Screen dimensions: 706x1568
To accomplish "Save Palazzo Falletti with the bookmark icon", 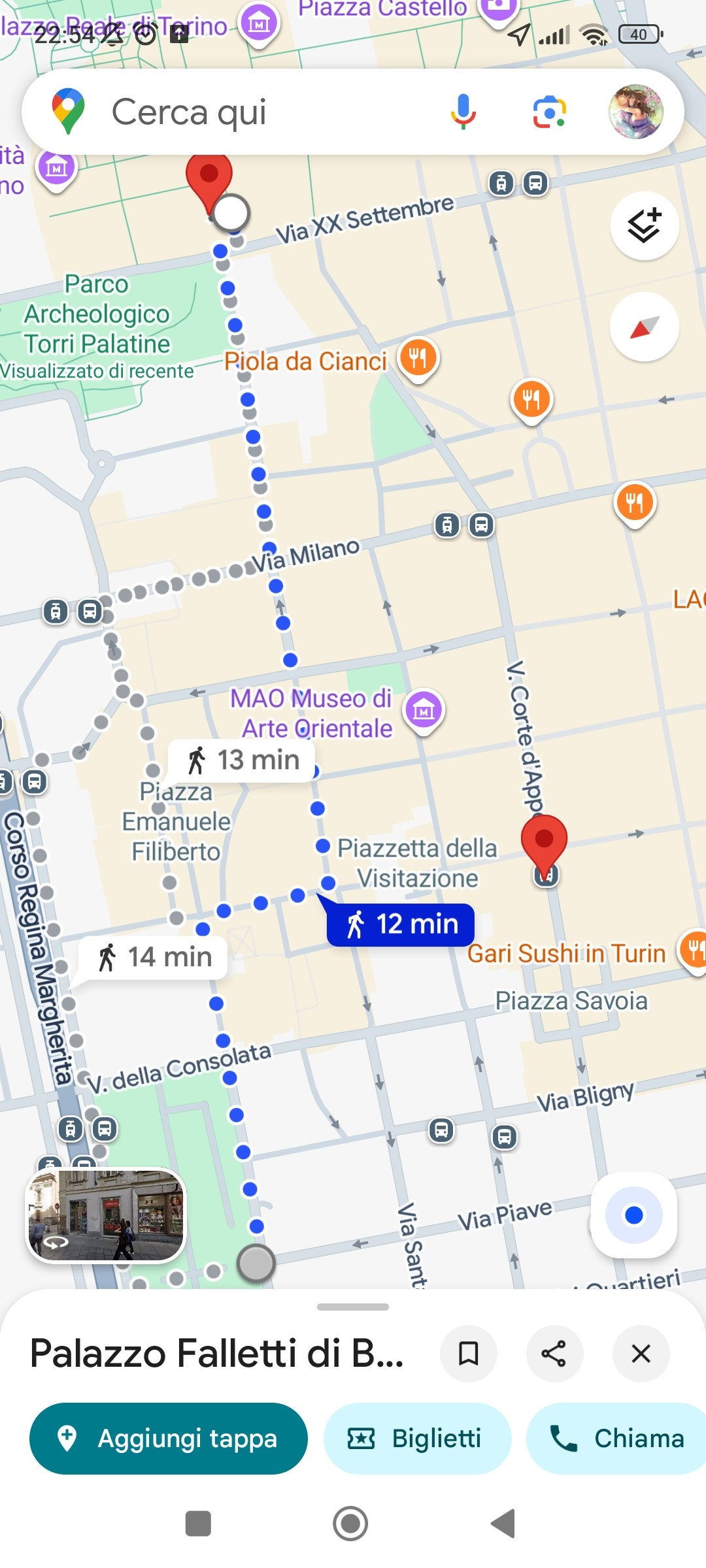I will pos(468,1354).
